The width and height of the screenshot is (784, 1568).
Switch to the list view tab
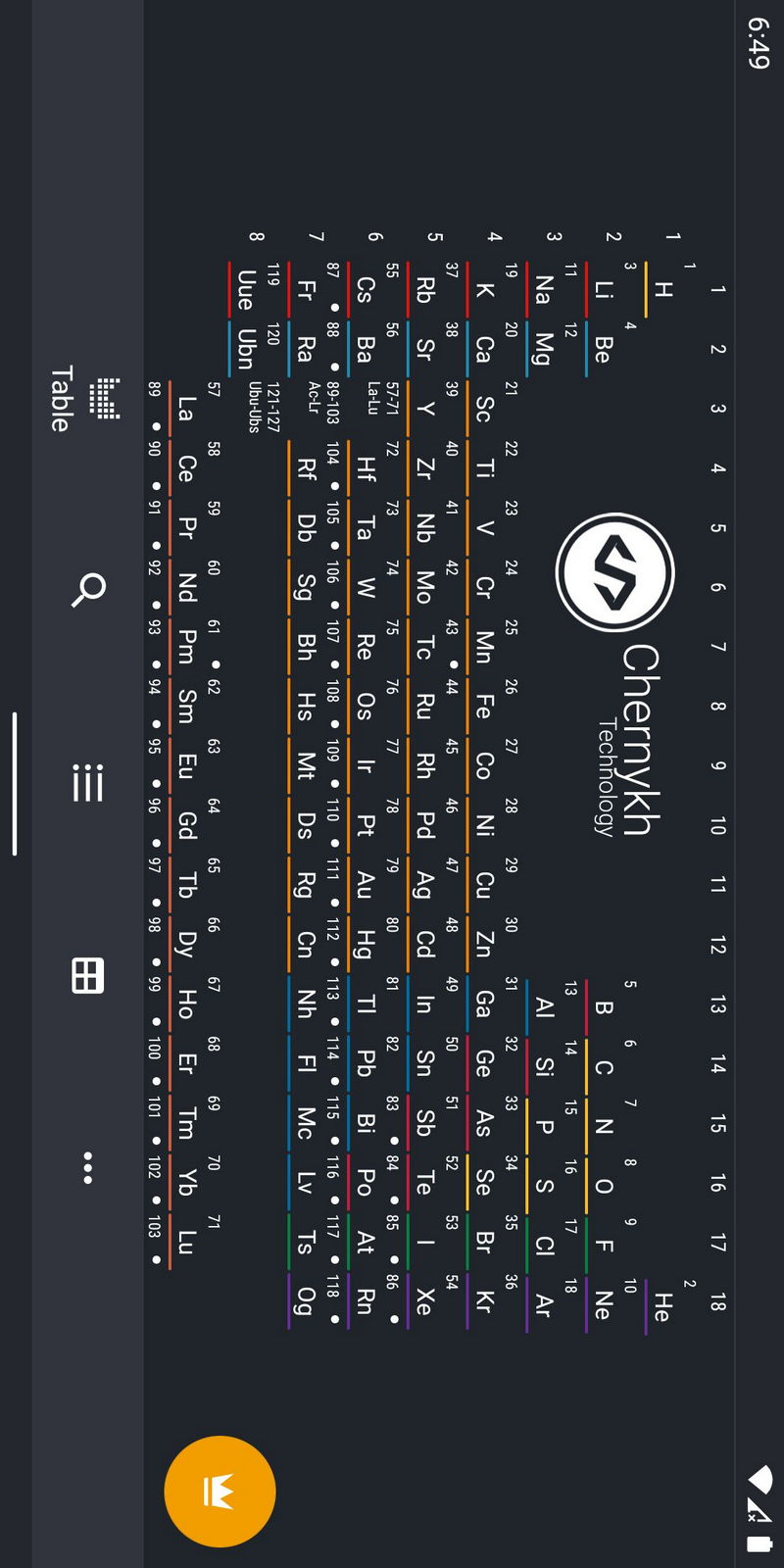[88, 783]
